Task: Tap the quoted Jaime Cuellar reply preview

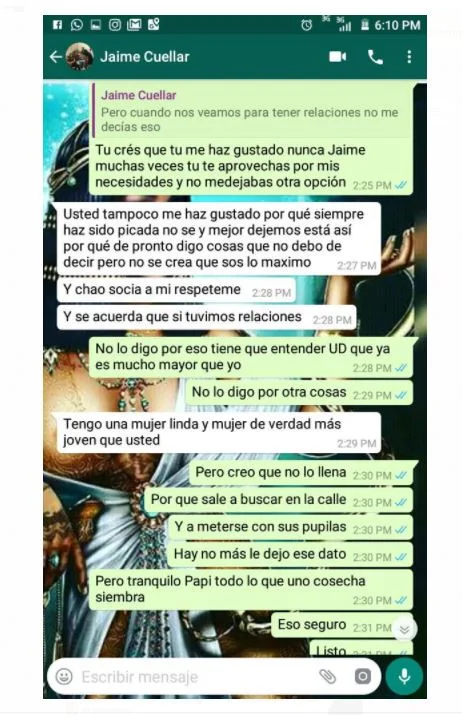Action: [x=252, y=110]
